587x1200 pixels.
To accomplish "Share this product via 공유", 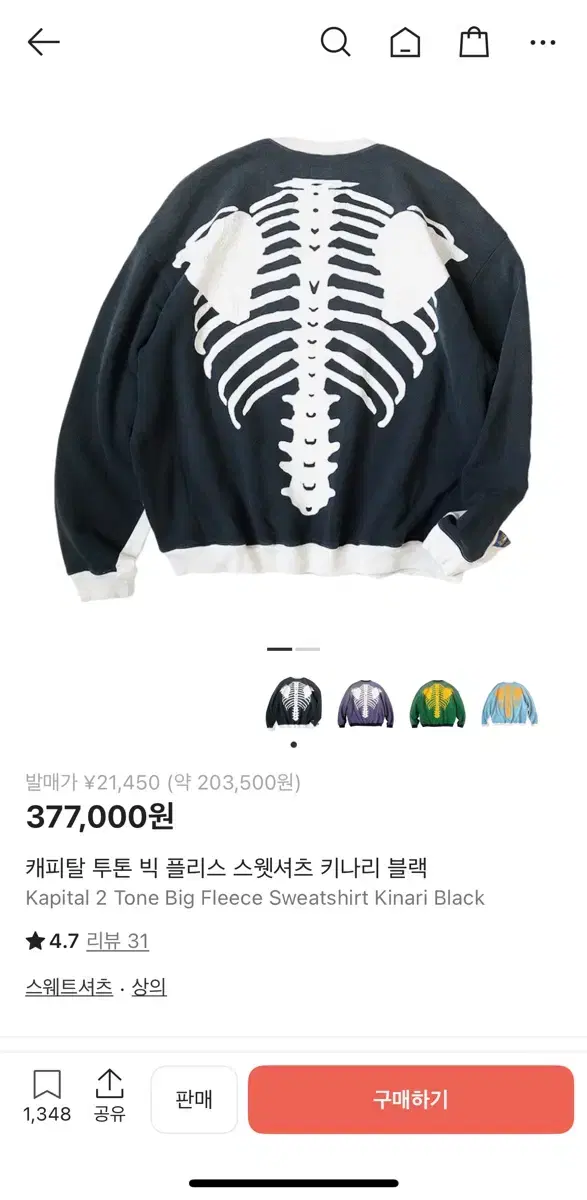I will coord(109,1097).
